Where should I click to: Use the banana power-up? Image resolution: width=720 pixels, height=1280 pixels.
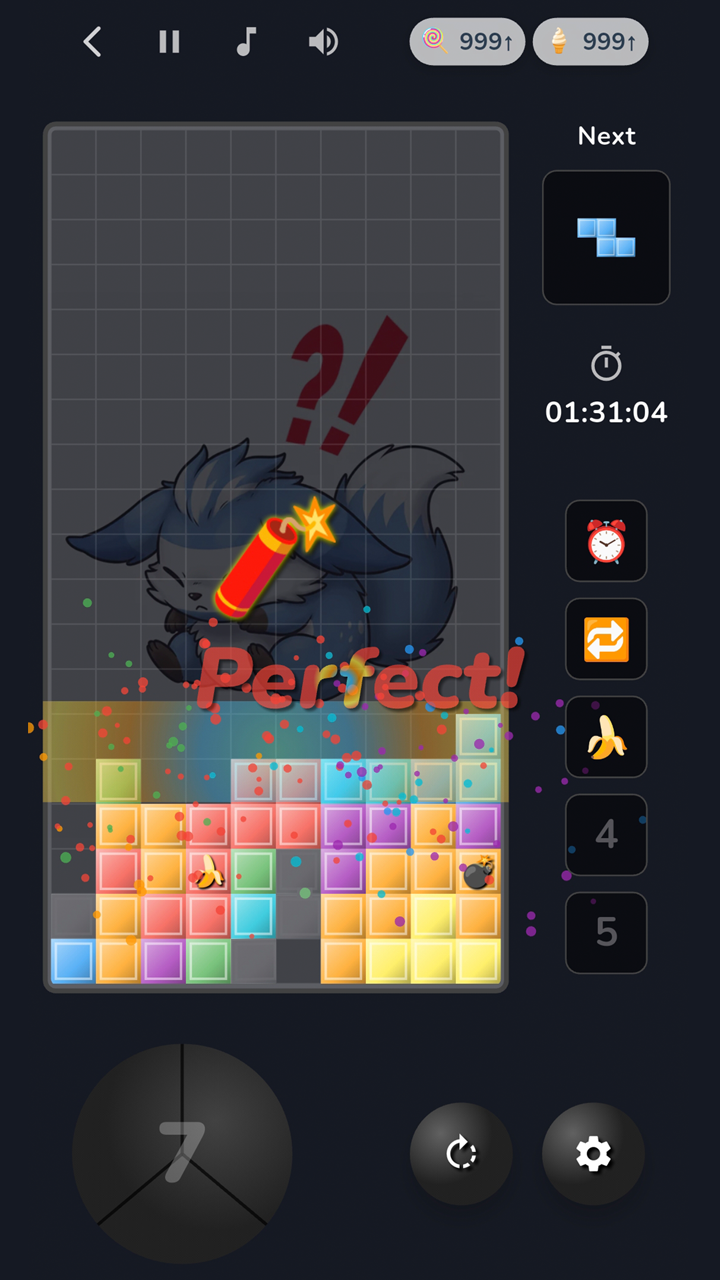pyautogui.click(x=606, y=737)
